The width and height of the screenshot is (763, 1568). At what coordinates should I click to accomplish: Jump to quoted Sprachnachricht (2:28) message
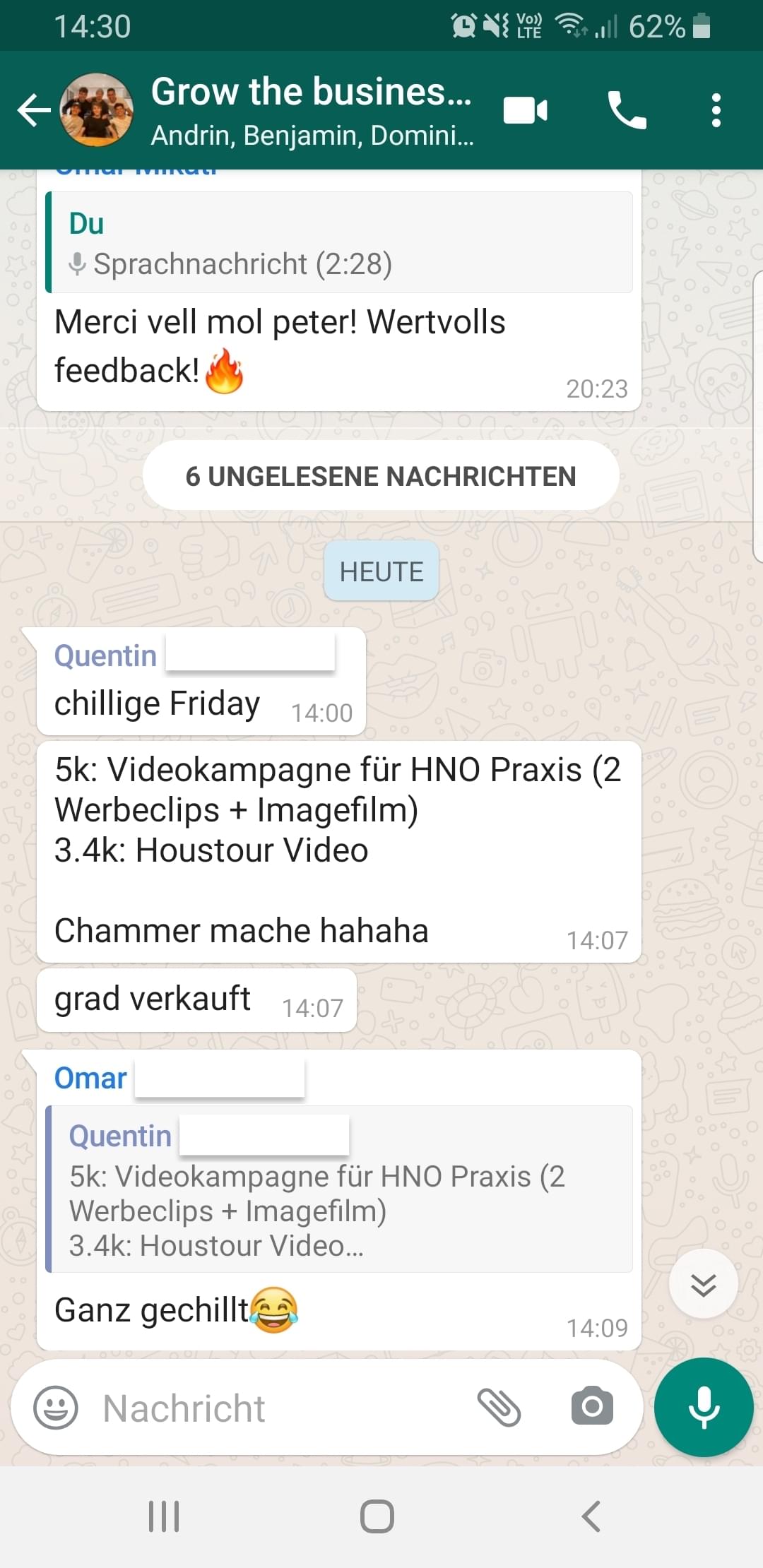[339, 243]
